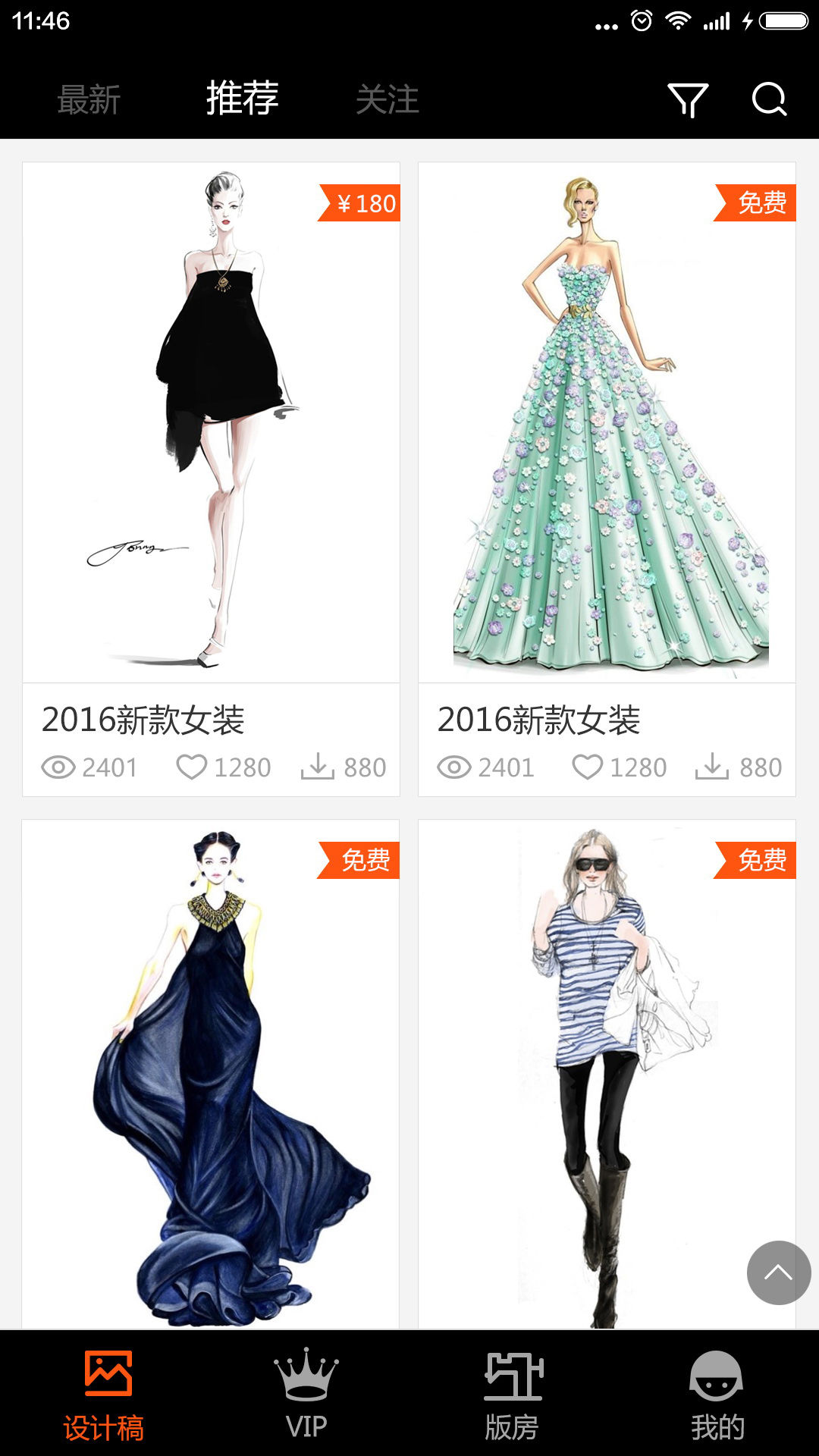819x1456 pixels.
Task: Go to the 设计稿 tab
Action: [x=104, y=1394]
